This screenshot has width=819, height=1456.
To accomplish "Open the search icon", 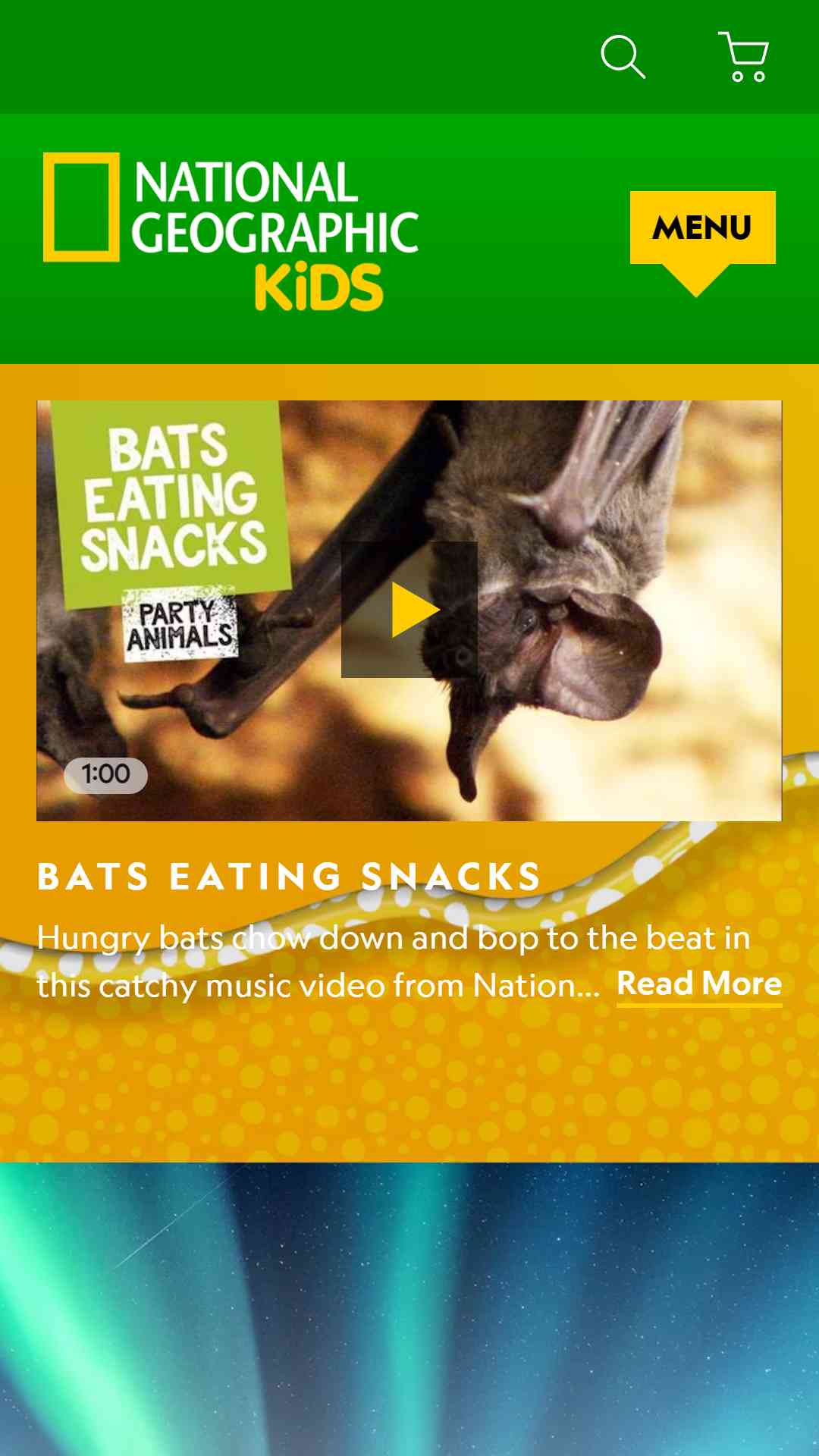I will pos(623,57).
